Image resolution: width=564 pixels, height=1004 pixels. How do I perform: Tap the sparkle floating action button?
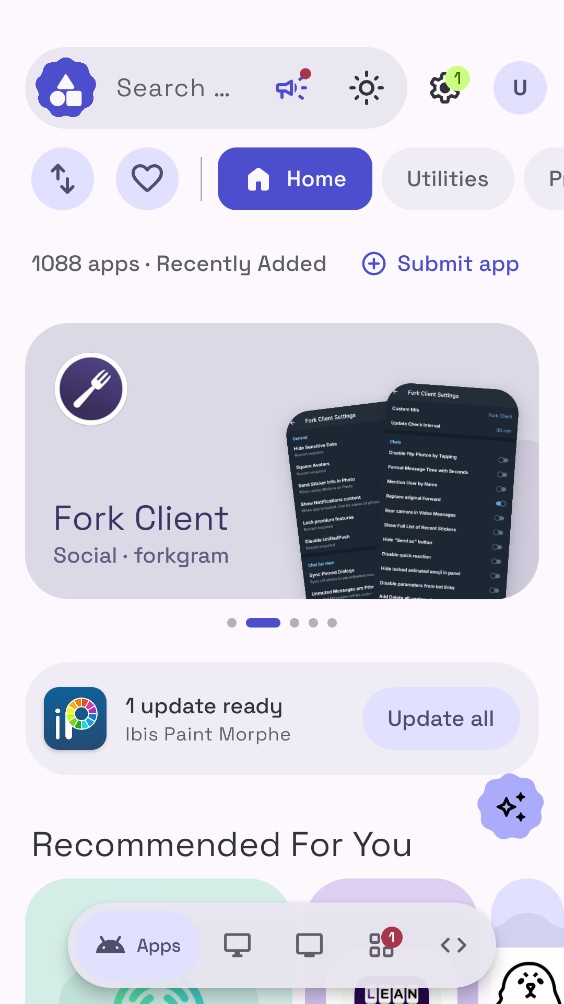(x=511, y=806)
